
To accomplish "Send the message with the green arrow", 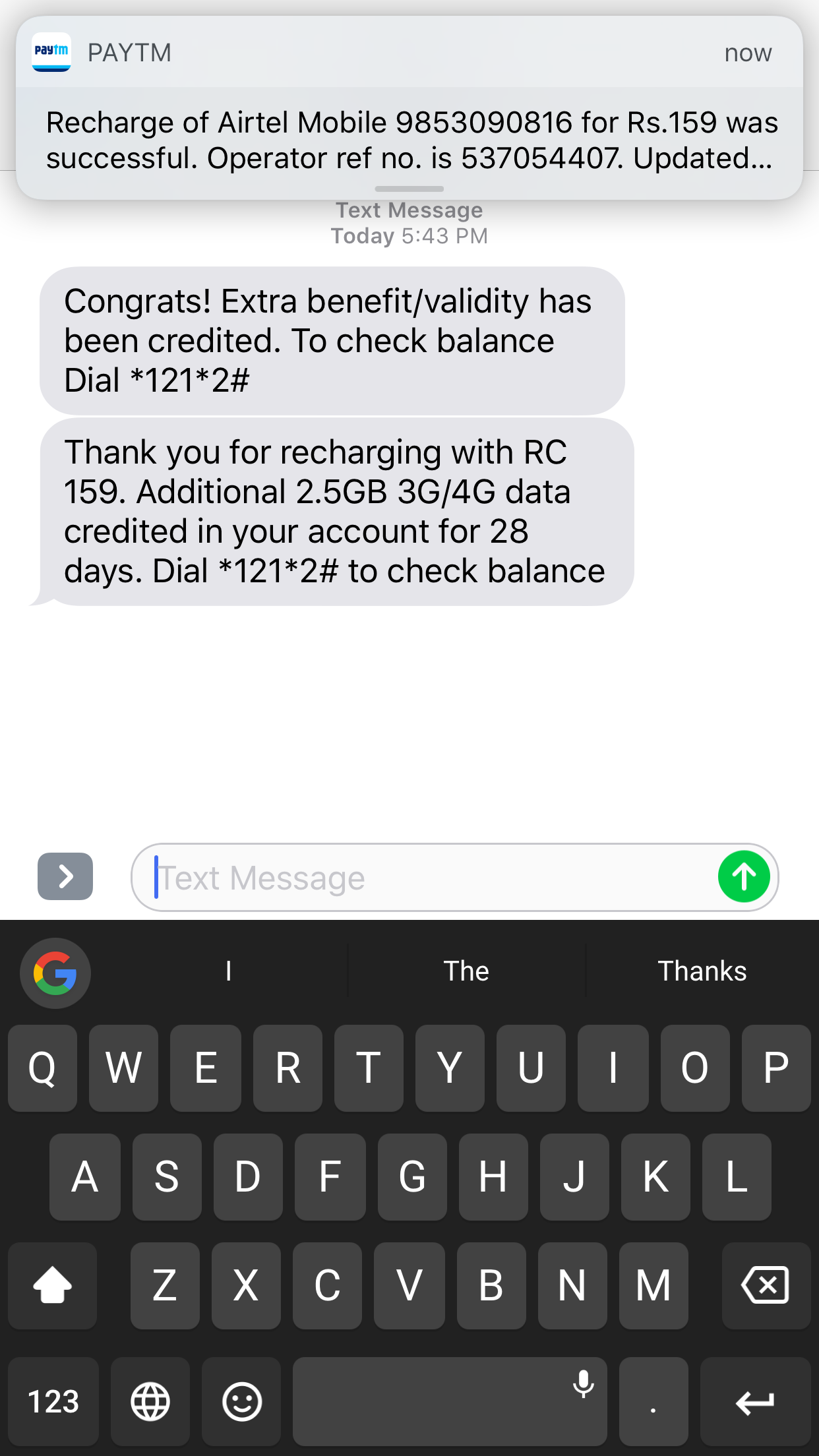I will 744,877.
